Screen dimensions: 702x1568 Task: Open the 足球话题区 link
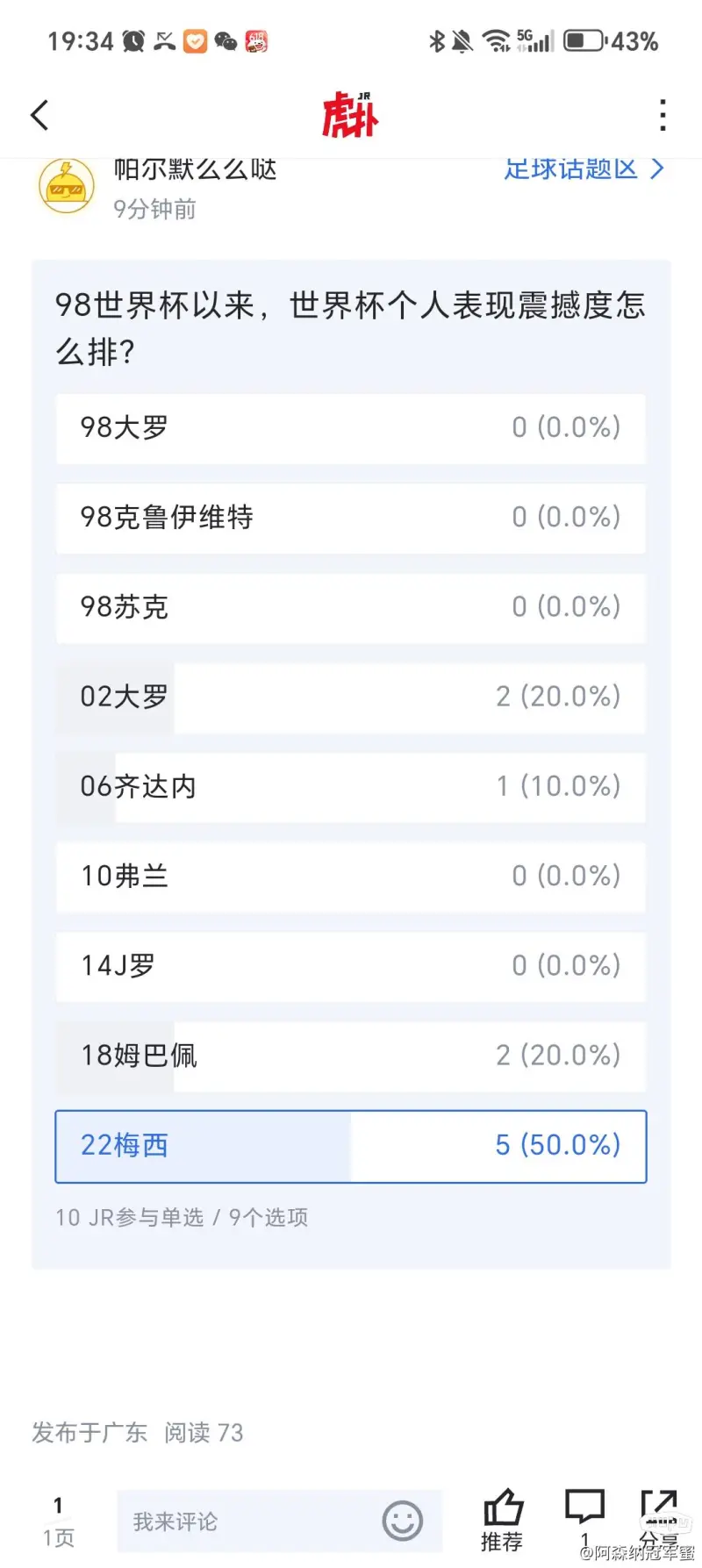tap(583, 168)
